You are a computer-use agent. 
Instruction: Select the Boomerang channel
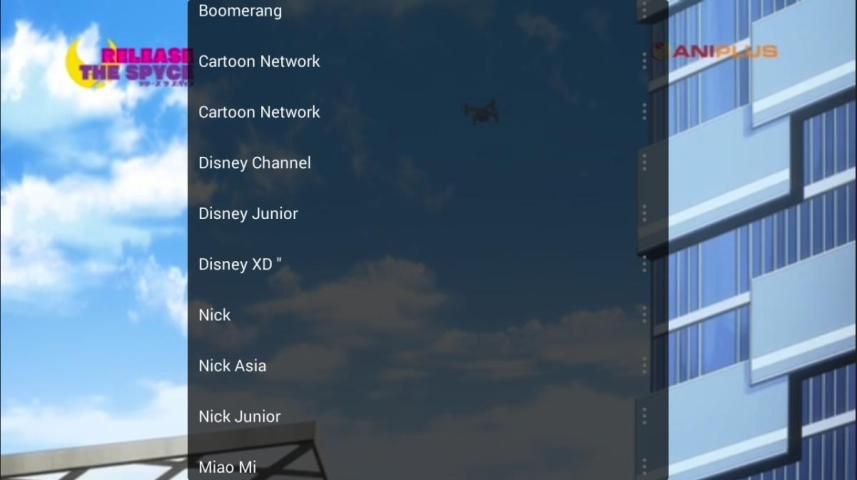pos(240,11)
